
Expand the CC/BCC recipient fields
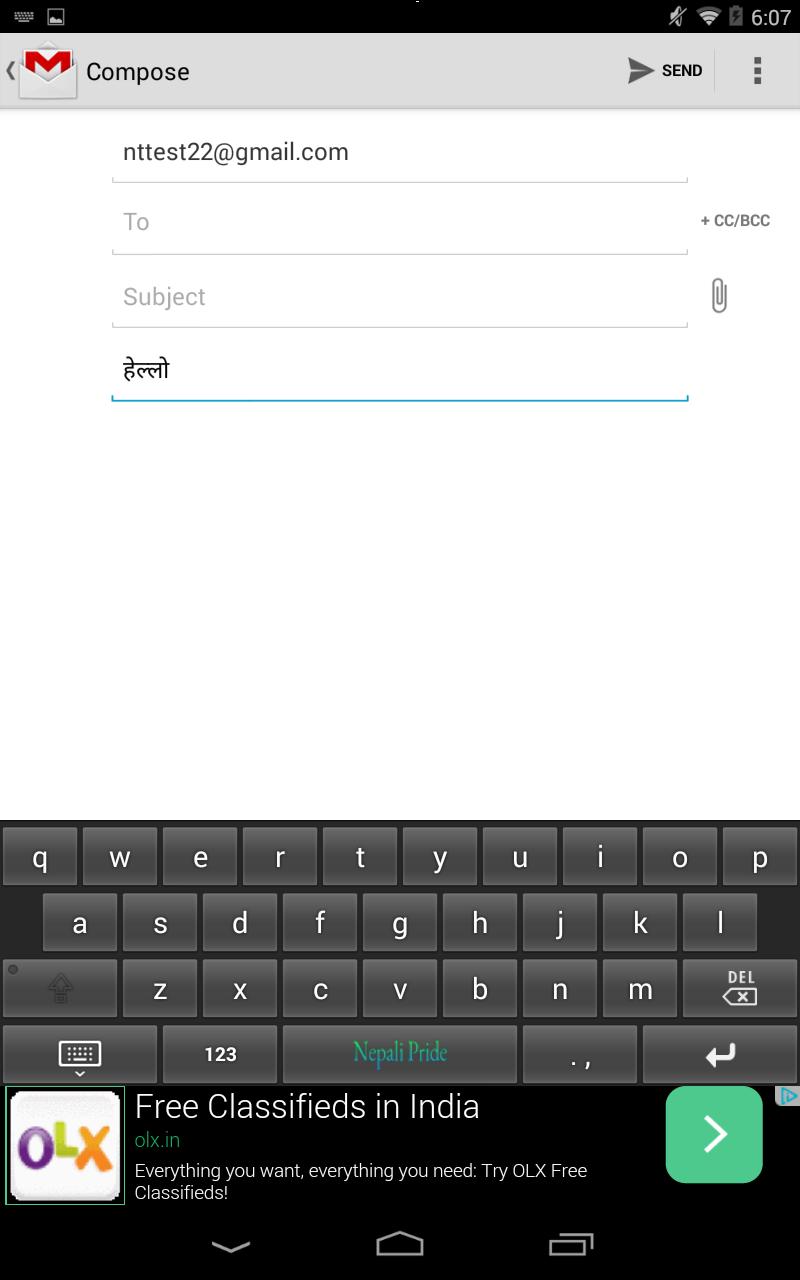735,220
